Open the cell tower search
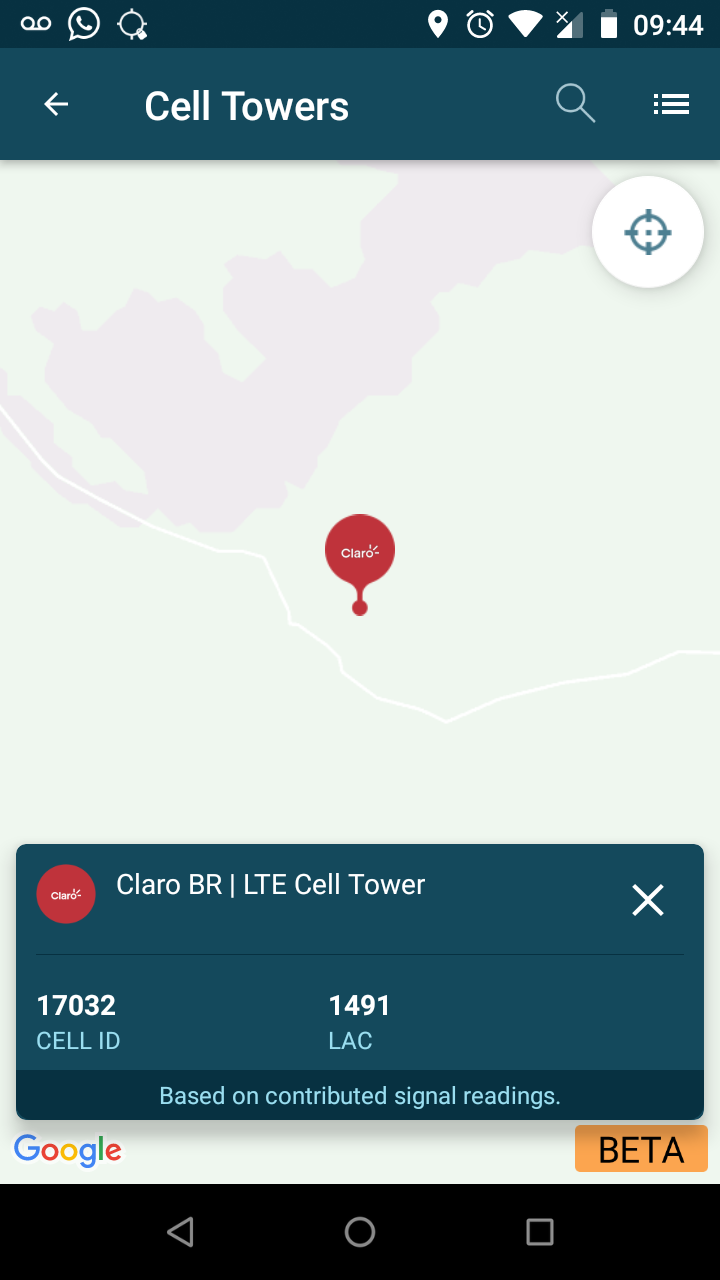Image resolution: width=720 pixels, height=1280 pixels. [575, 104]
